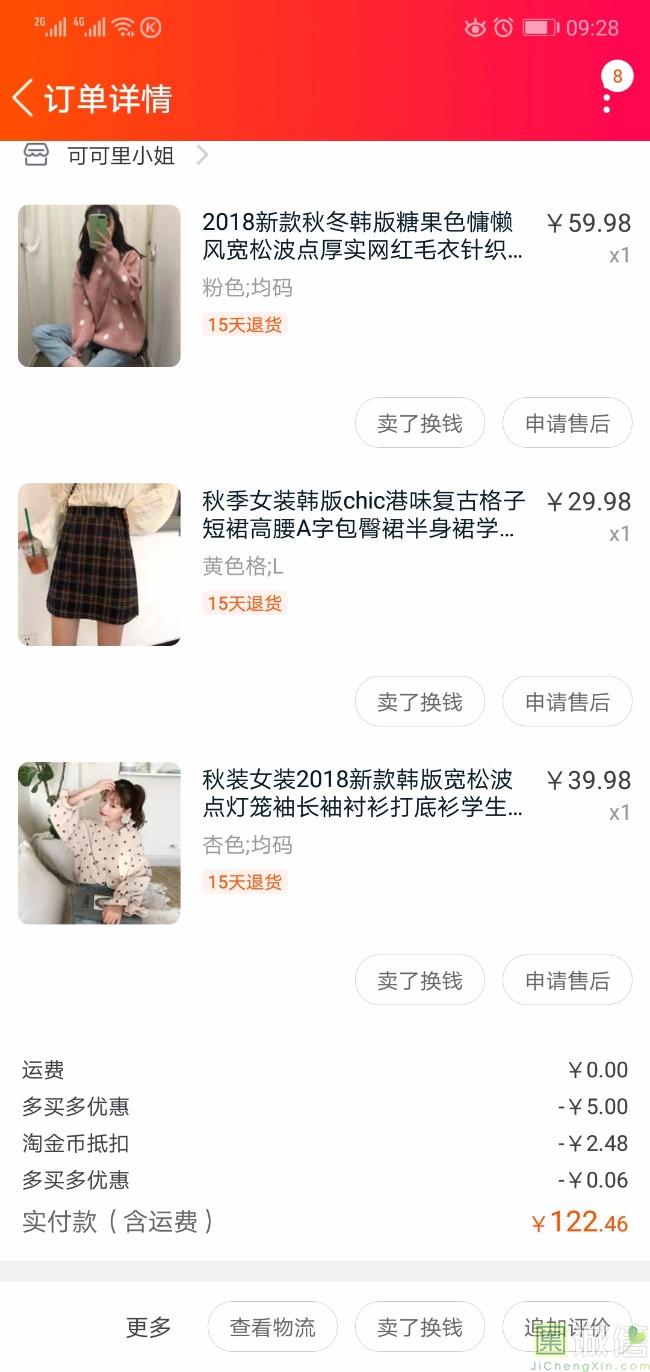
Task: Request 申请售后 for the polka-dot blouse
Action: click(x=567, y=981)
